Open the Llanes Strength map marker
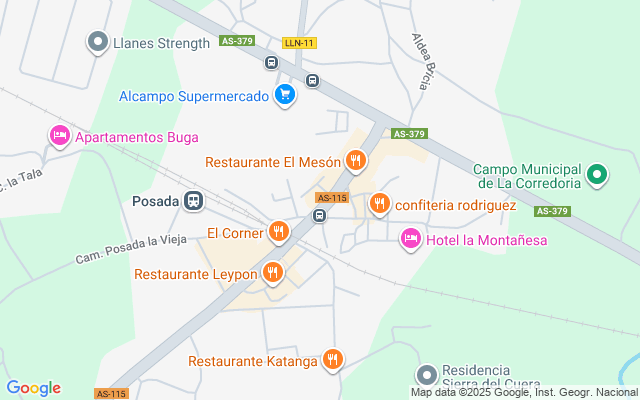The width and height of the screenshot is (640, 400). point(98,42)
